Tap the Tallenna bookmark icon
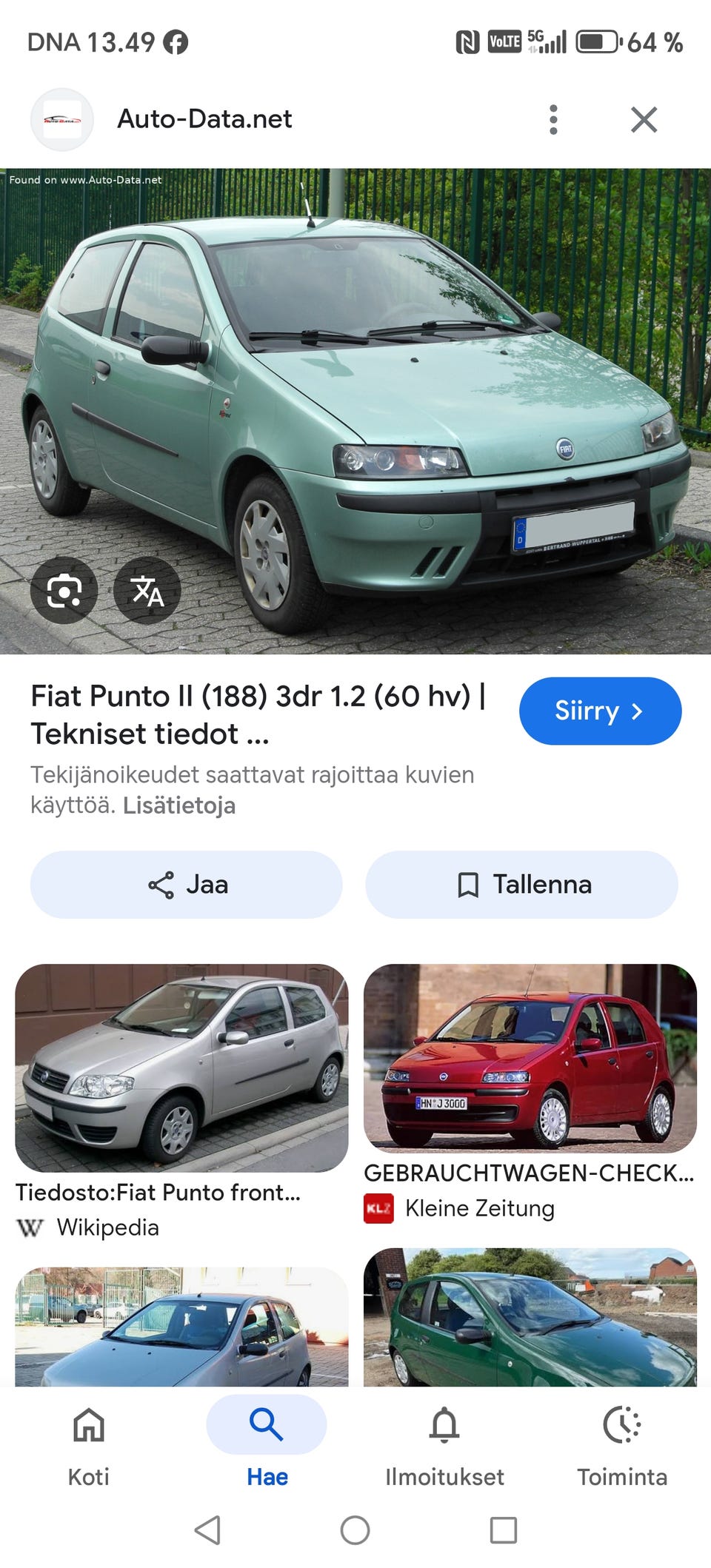 (x=470, y=884)
